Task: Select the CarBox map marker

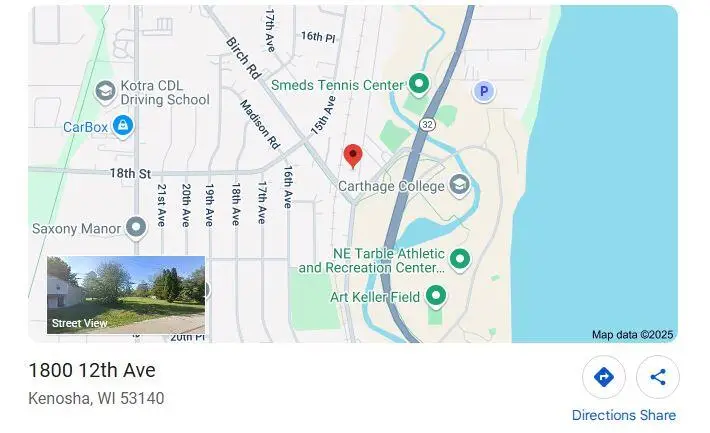Action: point(122,126)
